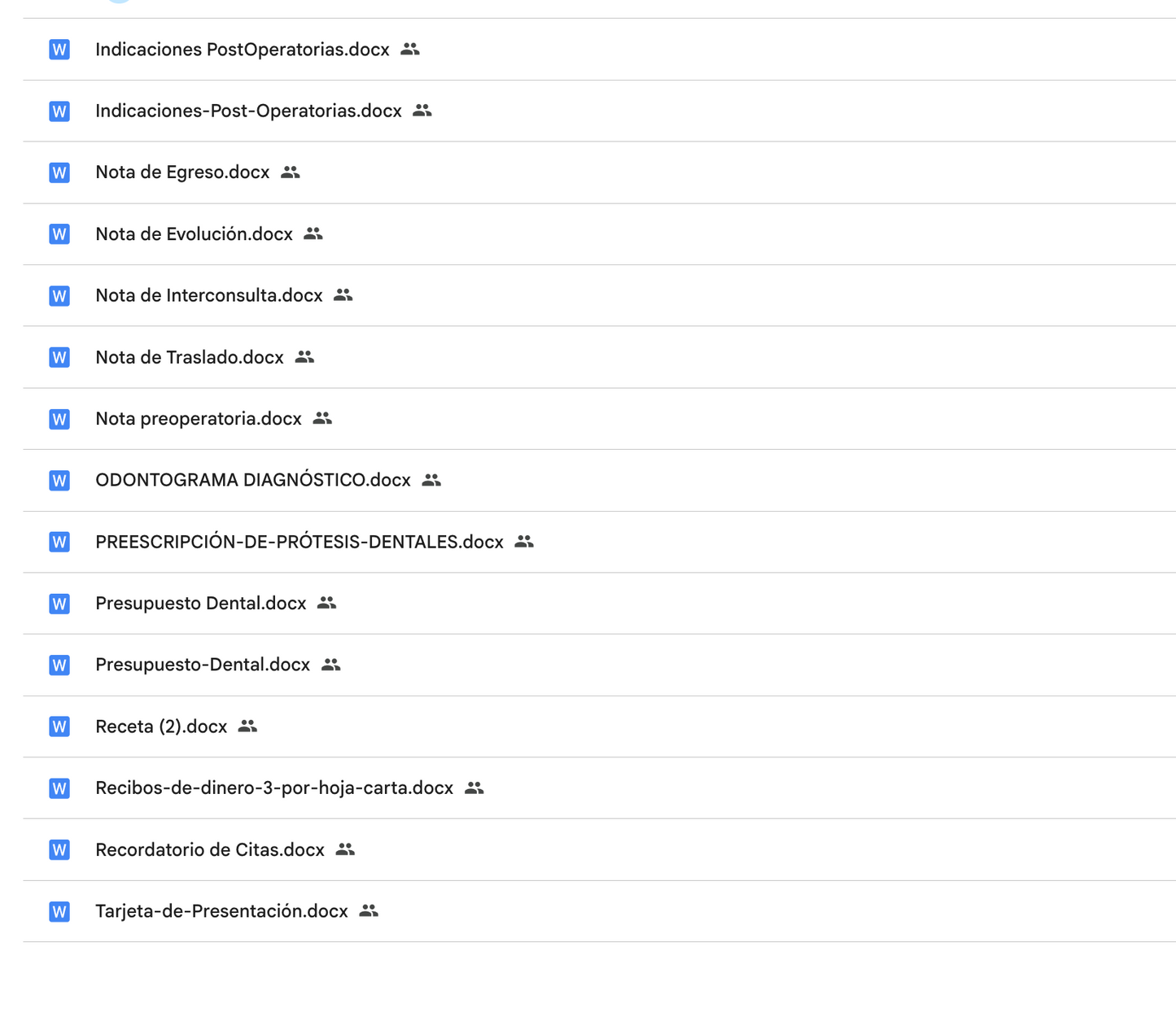
Task: Select PREESCRIPCIÓN-DE-PRÓTESIS-DENTALES.docx
Action: click(299, 542)
